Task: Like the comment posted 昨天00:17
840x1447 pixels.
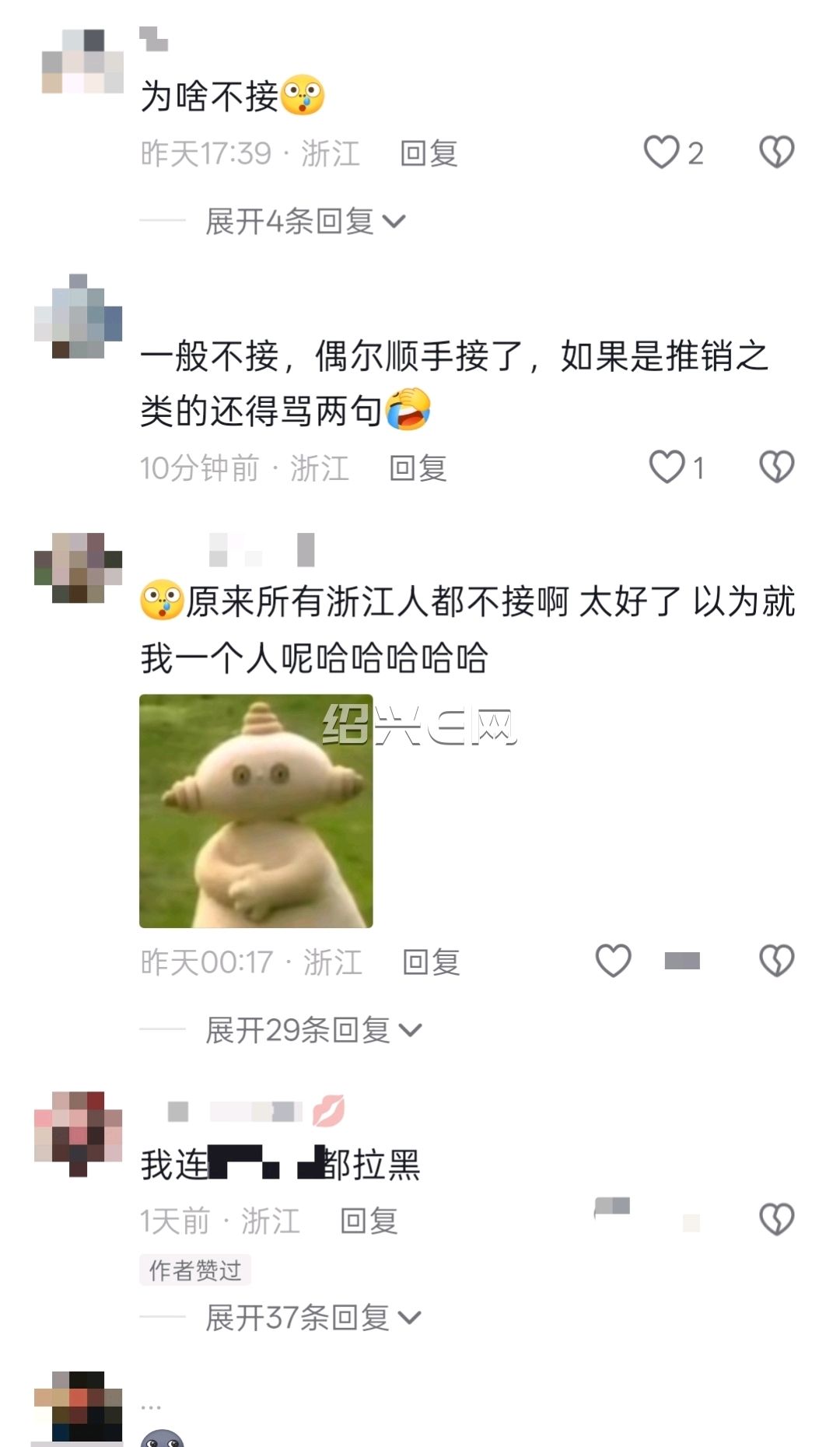Action: [613, 961]
